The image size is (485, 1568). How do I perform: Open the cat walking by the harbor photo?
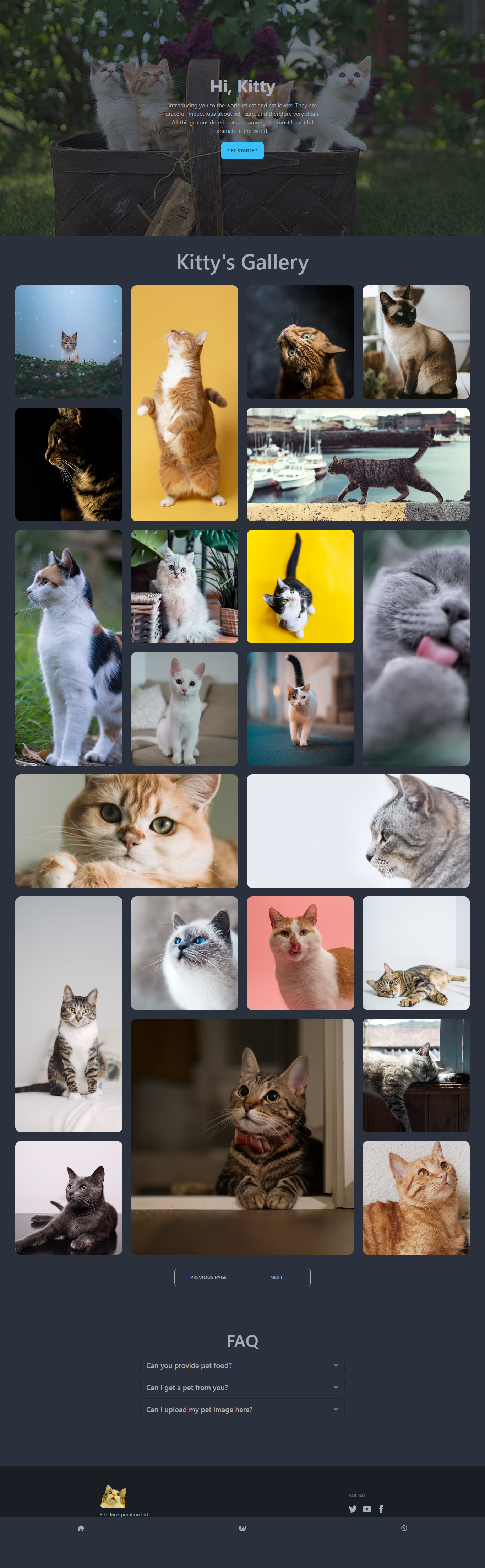click(x=358, y=464)
